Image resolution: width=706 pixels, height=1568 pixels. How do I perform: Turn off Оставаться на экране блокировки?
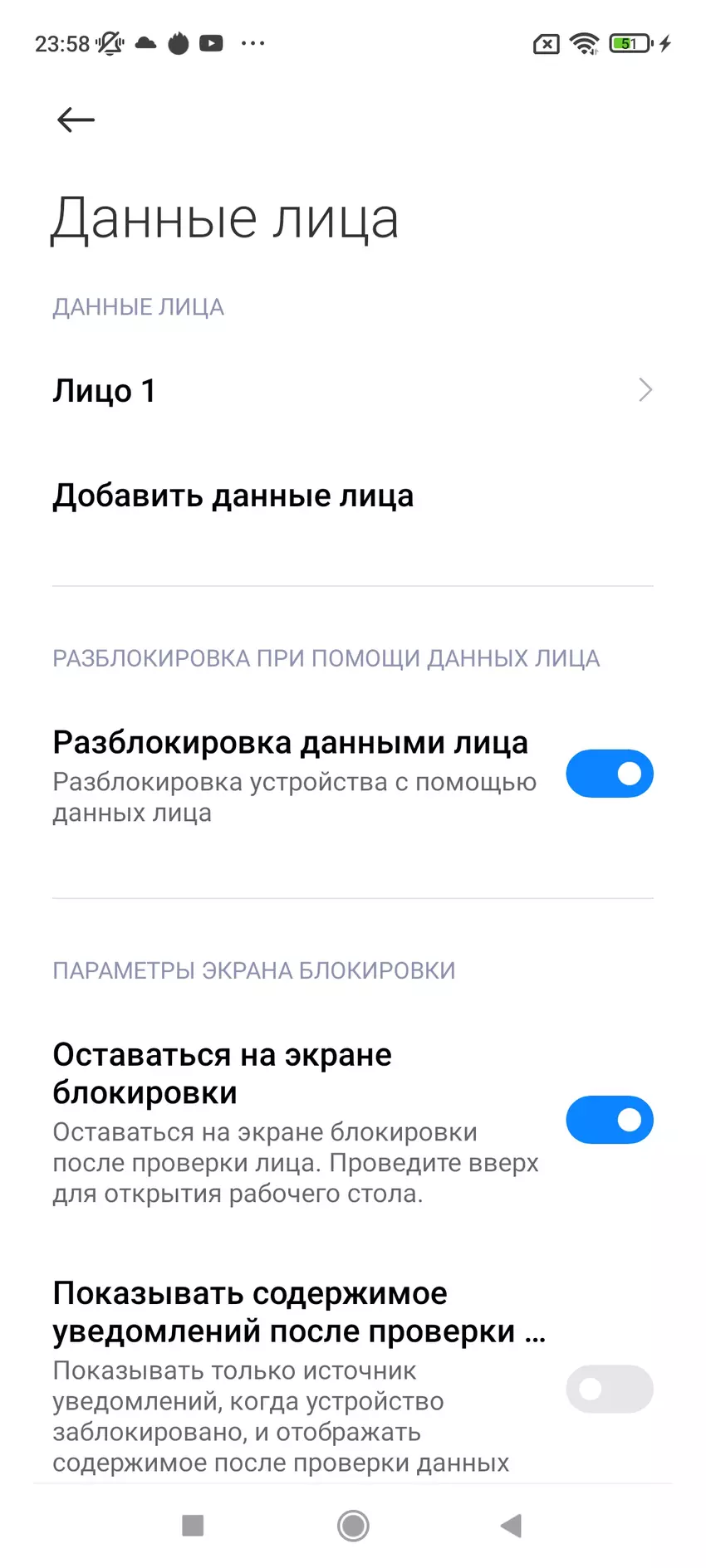click(609, 1120)
